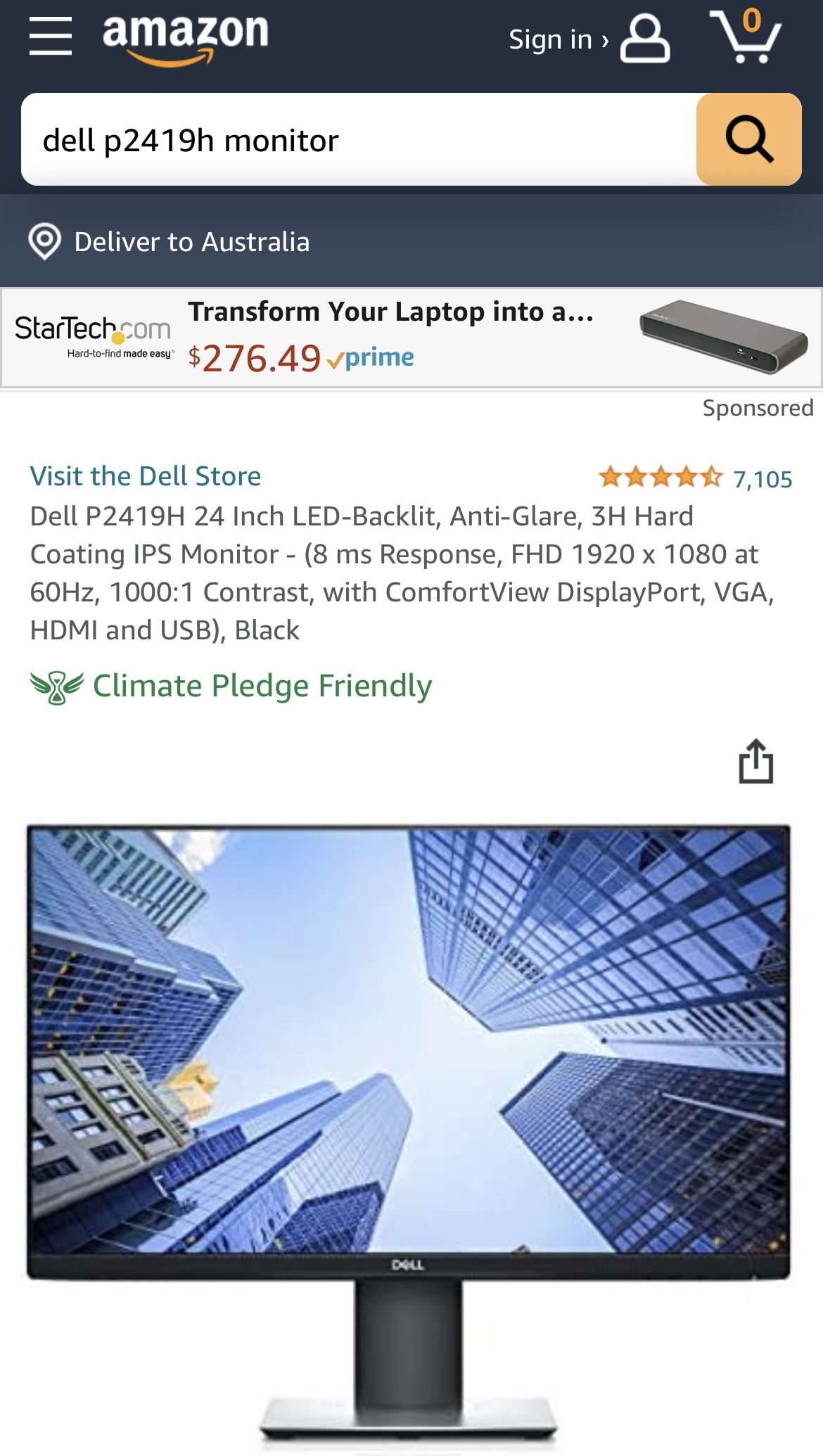This screenshot has width=823, height=1456.
Task: Change the Deliver to Australia location
Action: point(170,242)
